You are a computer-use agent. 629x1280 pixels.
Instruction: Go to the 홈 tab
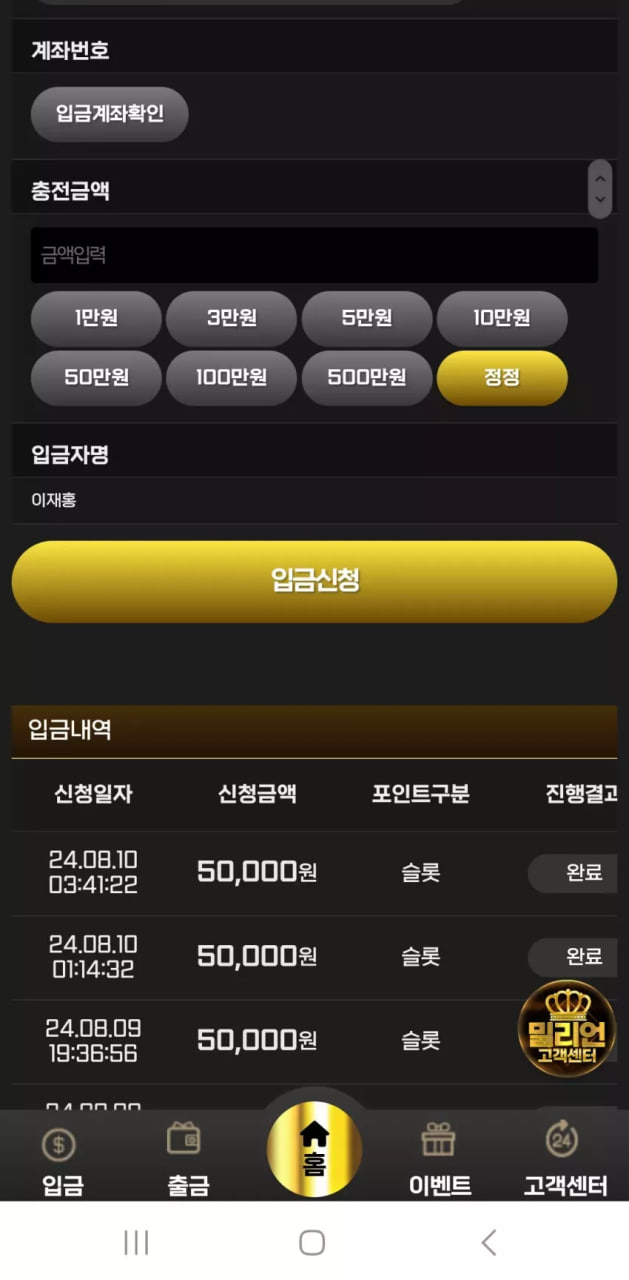coord(314,1150)
